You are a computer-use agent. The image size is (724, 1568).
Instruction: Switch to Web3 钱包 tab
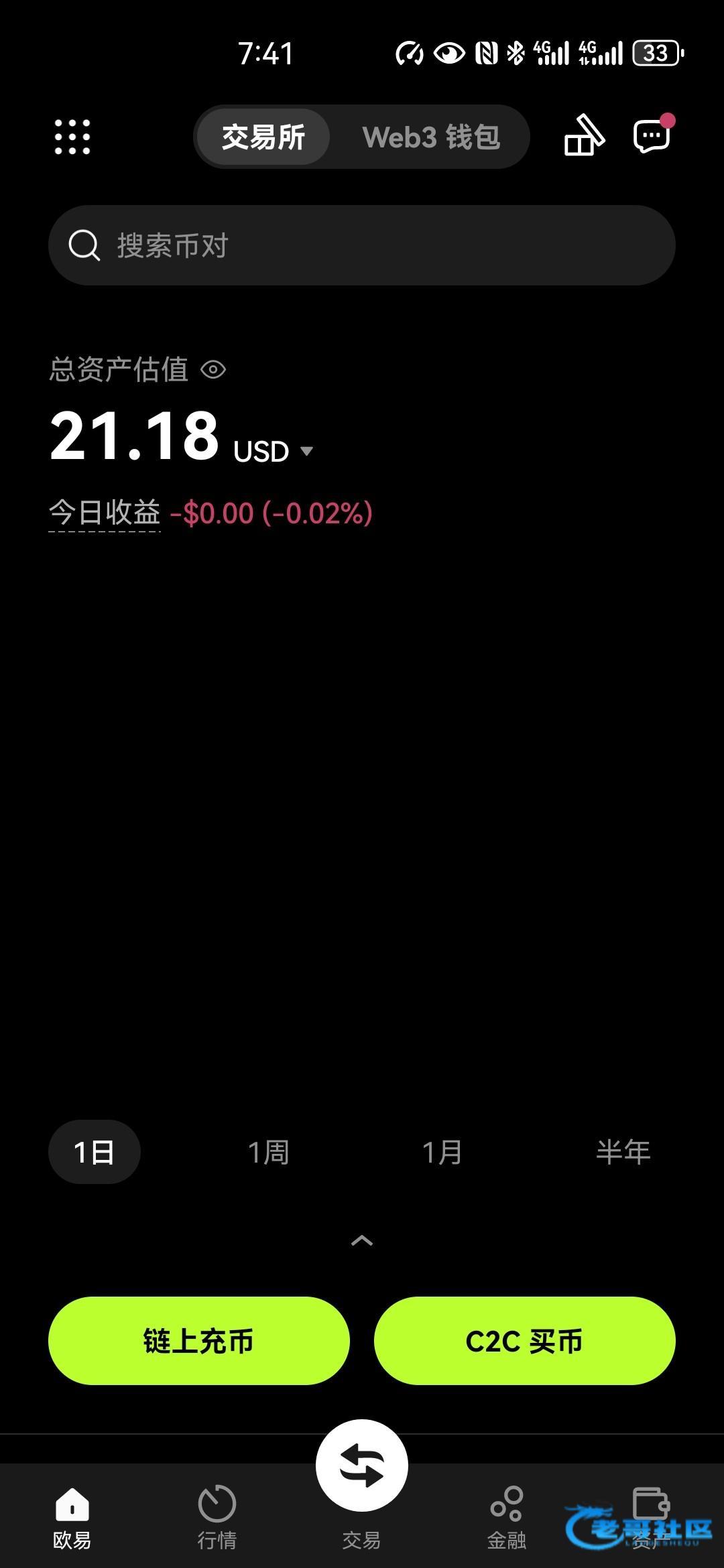point(431,137)
